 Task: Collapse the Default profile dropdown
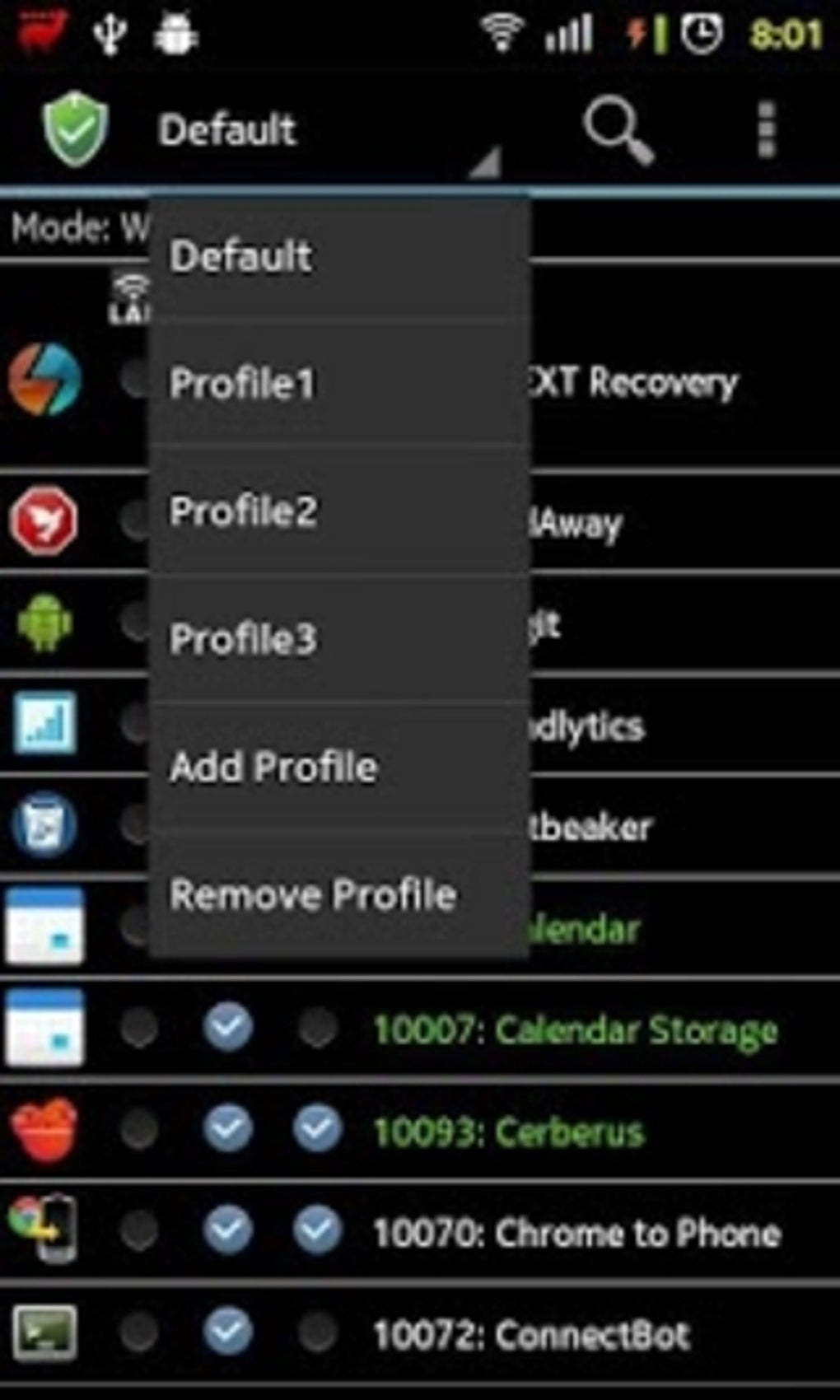pos(329,132)
